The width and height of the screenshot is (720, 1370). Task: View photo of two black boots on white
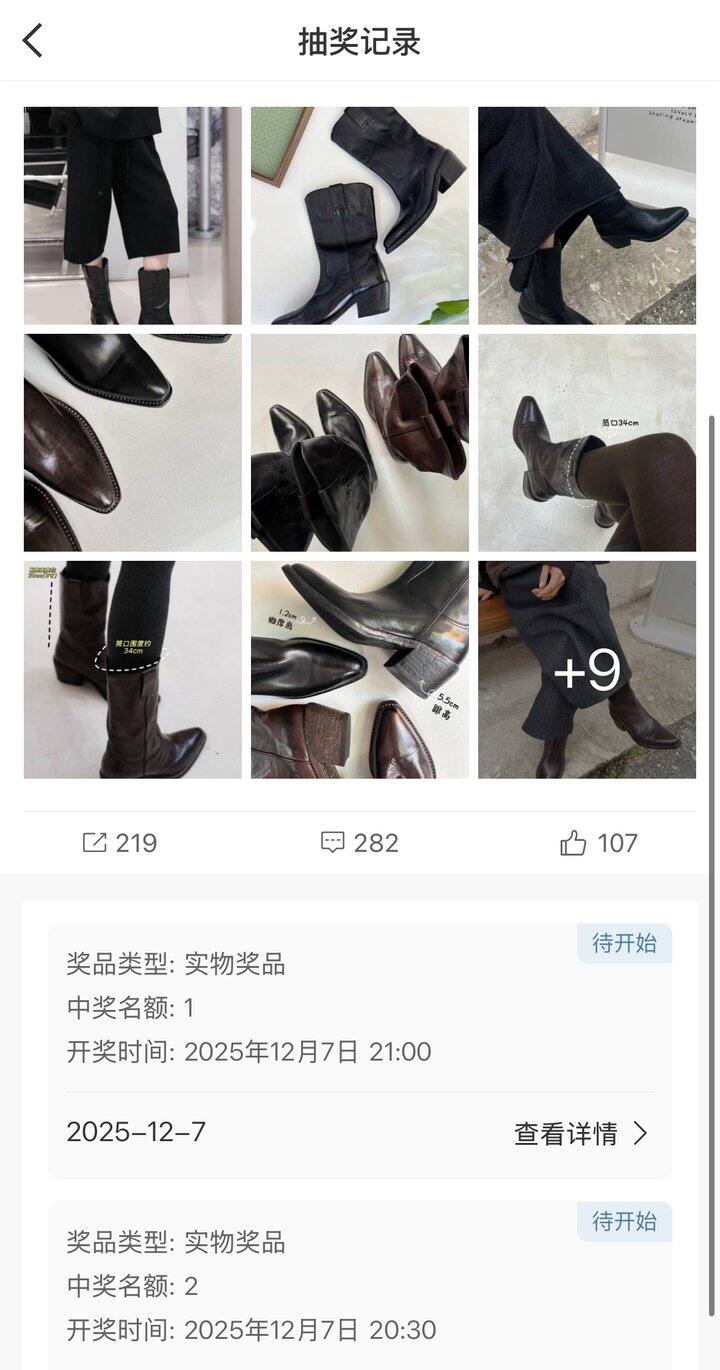[x=359, y=215]
